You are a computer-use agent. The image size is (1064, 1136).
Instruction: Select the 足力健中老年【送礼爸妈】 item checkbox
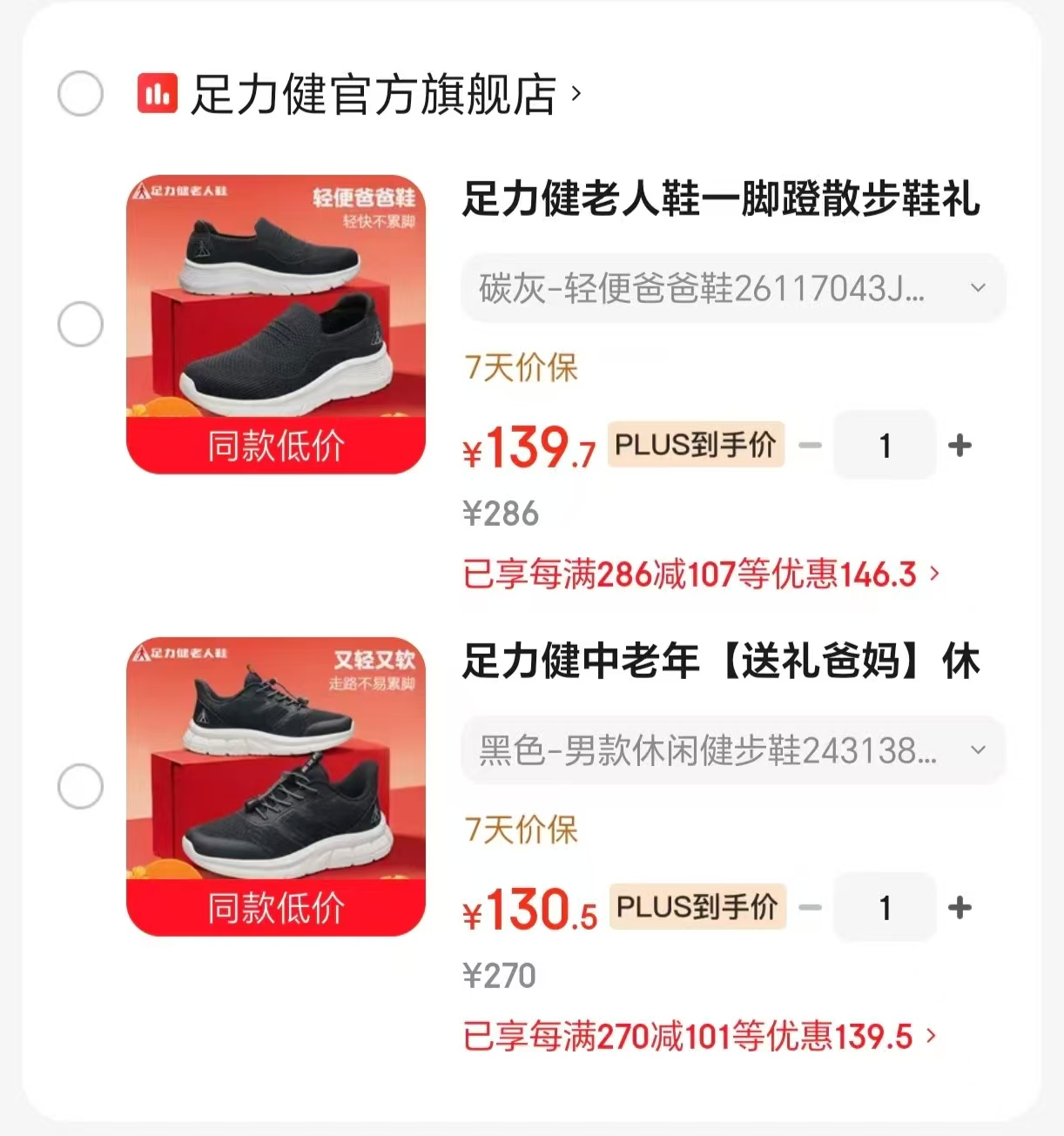click(x=80, y=787)
